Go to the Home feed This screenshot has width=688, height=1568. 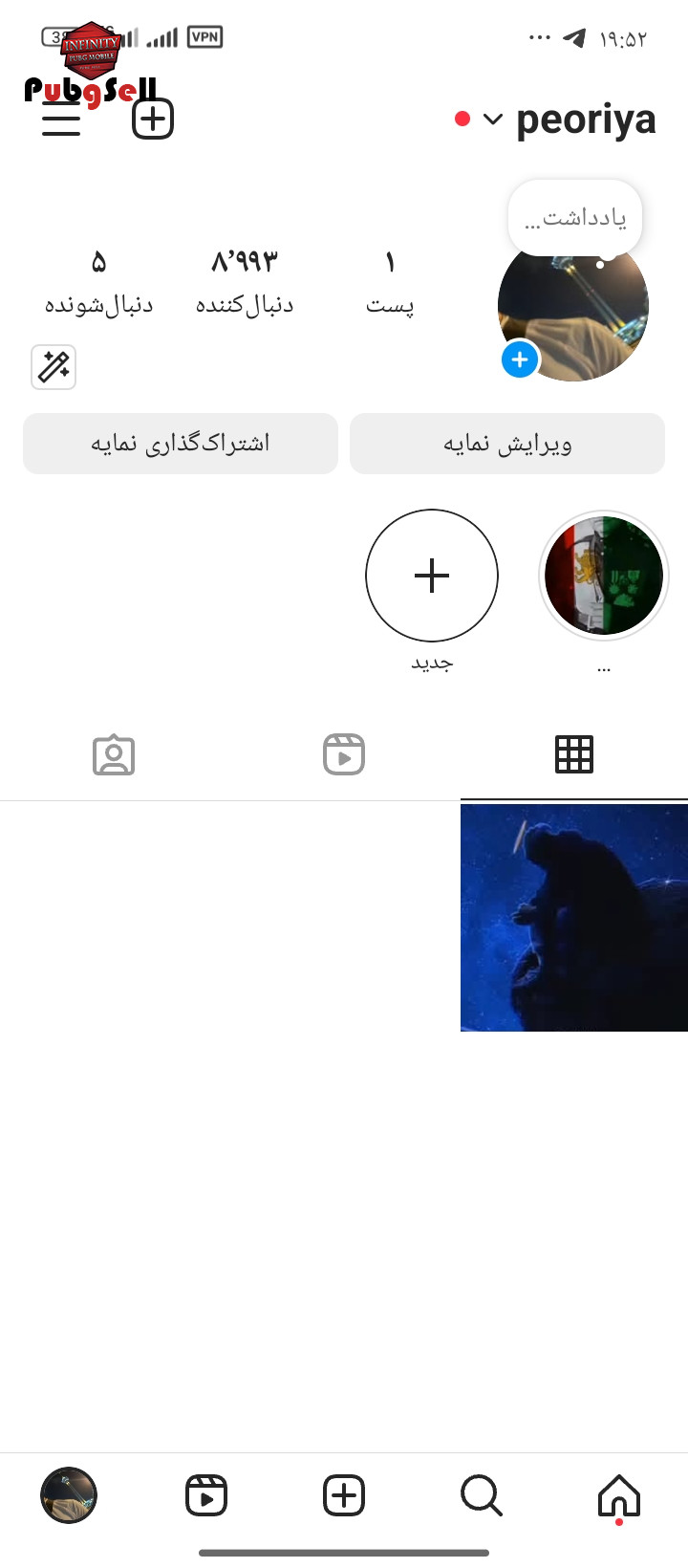(619, 1496)
